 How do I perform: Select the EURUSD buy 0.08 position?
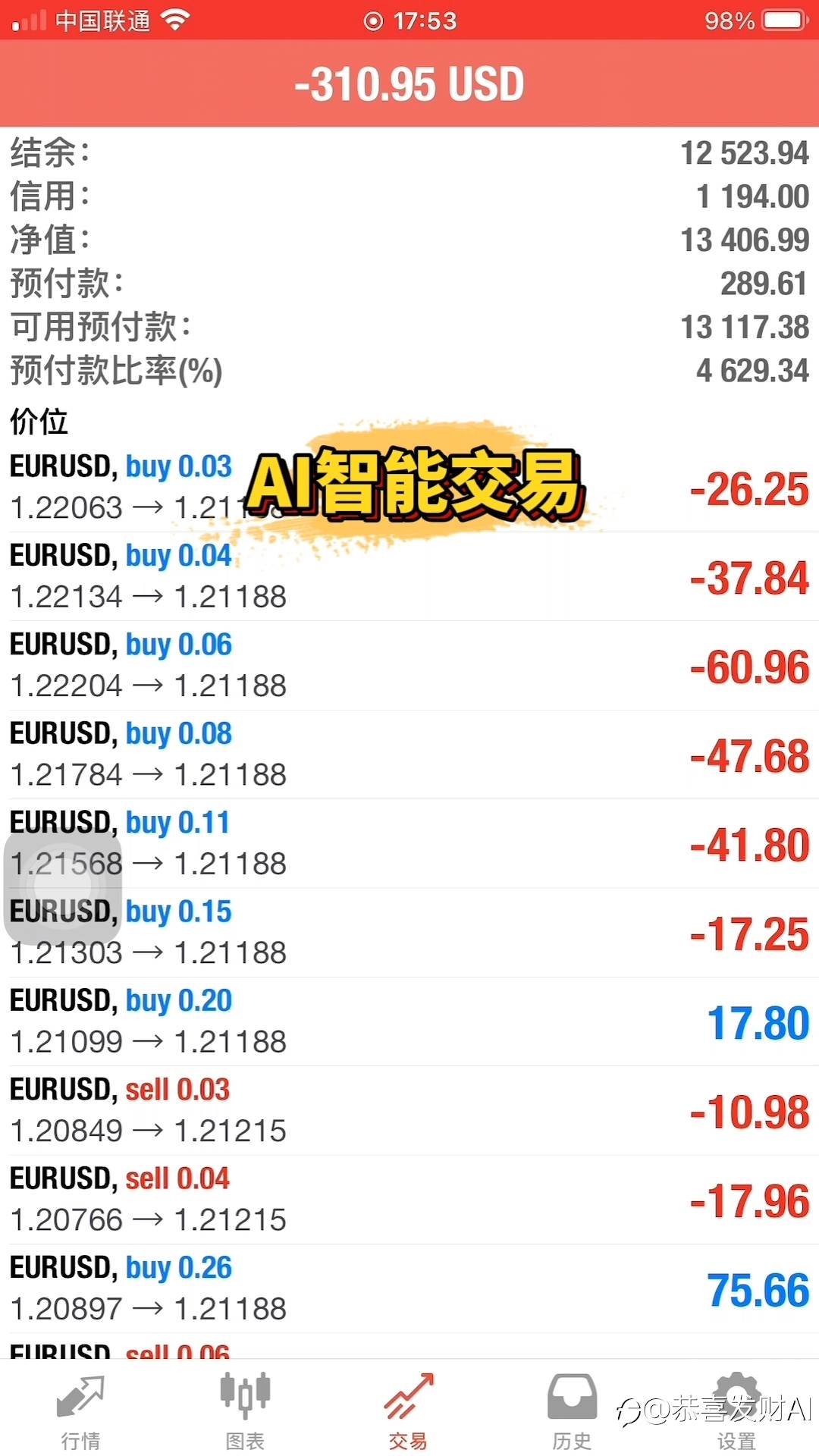[409, 755]
